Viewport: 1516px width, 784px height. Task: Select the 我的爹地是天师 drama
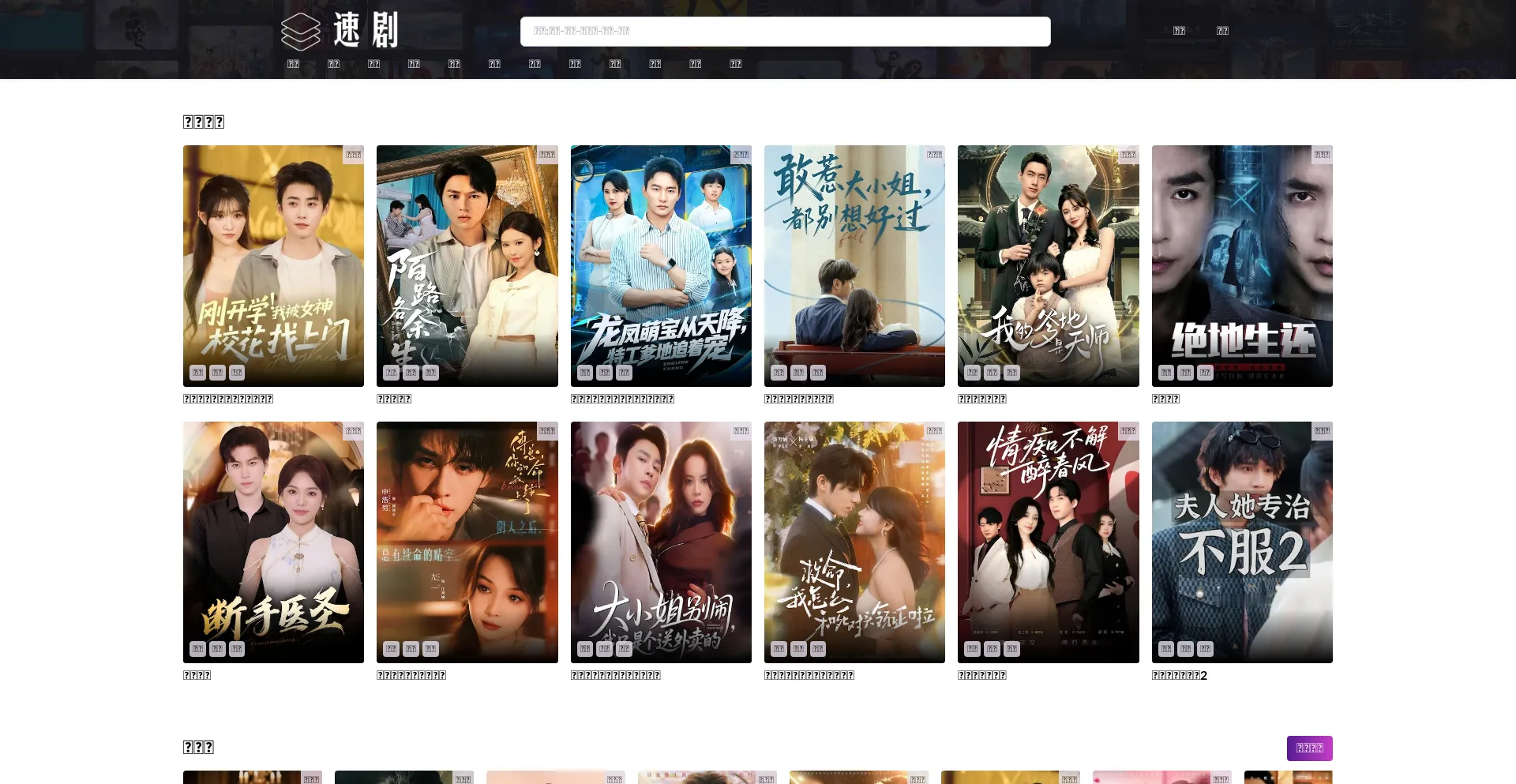[x=1048, y=265]
